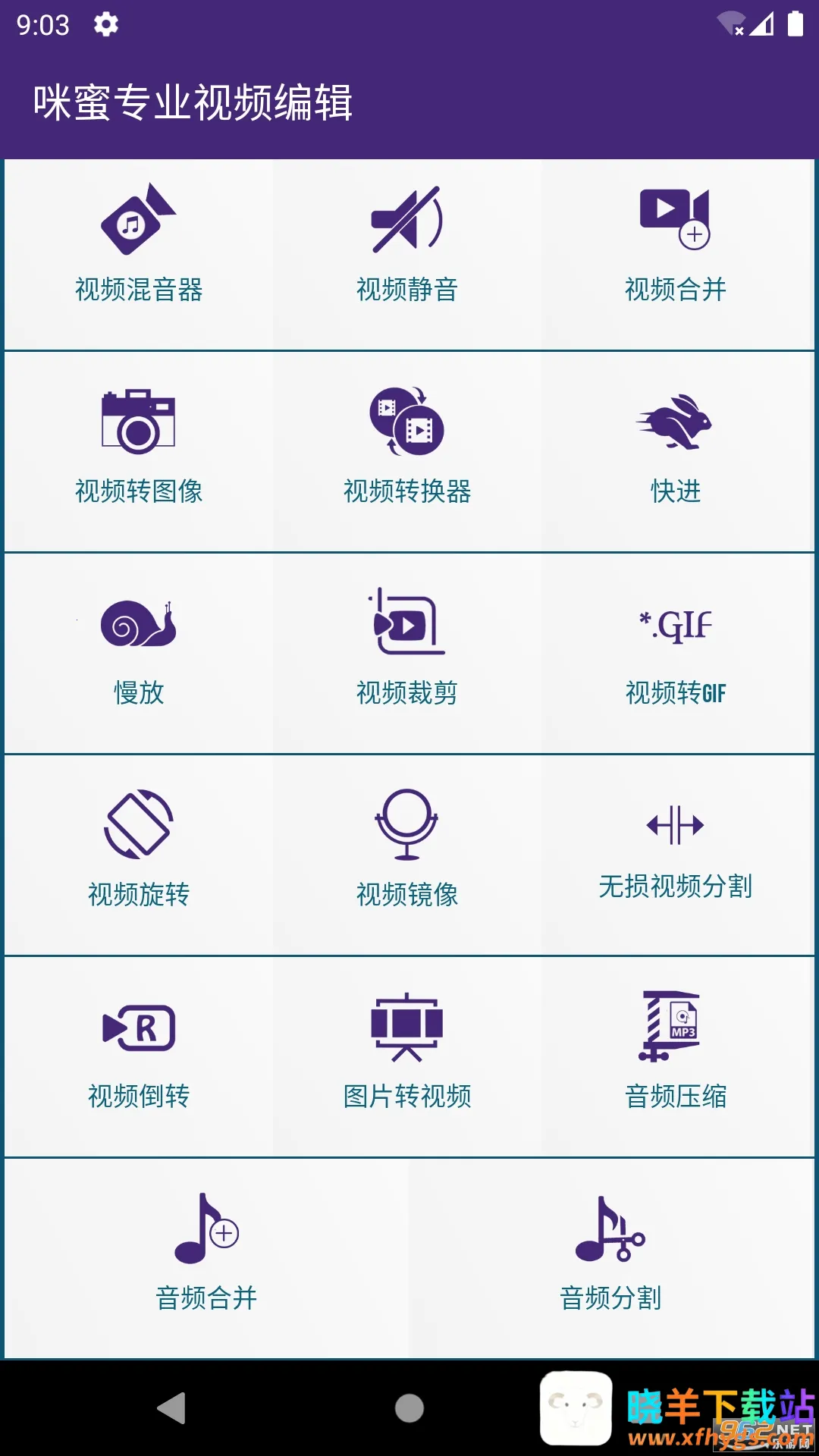Viewport: 819px width, 1456px height.
Task: Open the 视频混音器 tool
Action: 139,254
